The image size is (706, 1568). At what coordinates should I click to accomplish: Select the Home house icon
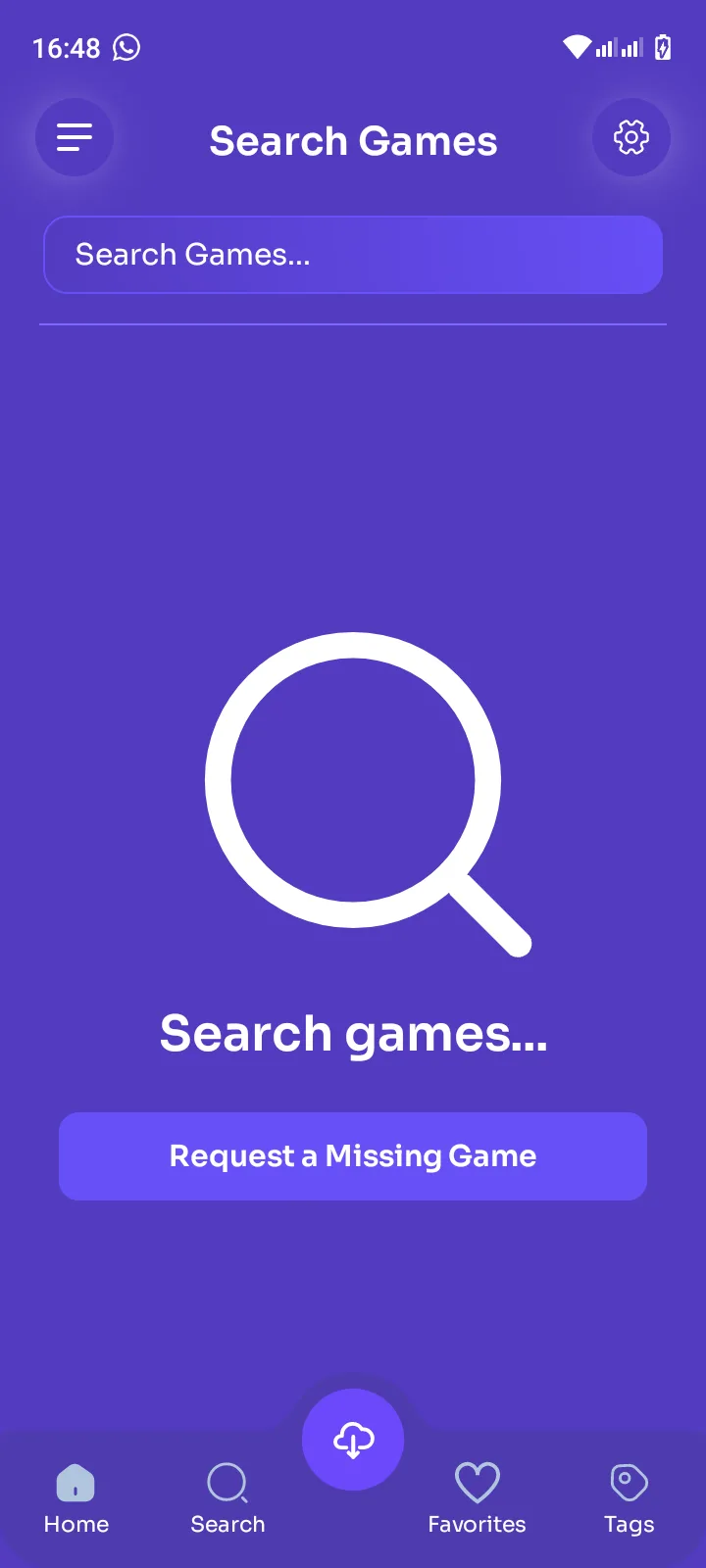76,1483
